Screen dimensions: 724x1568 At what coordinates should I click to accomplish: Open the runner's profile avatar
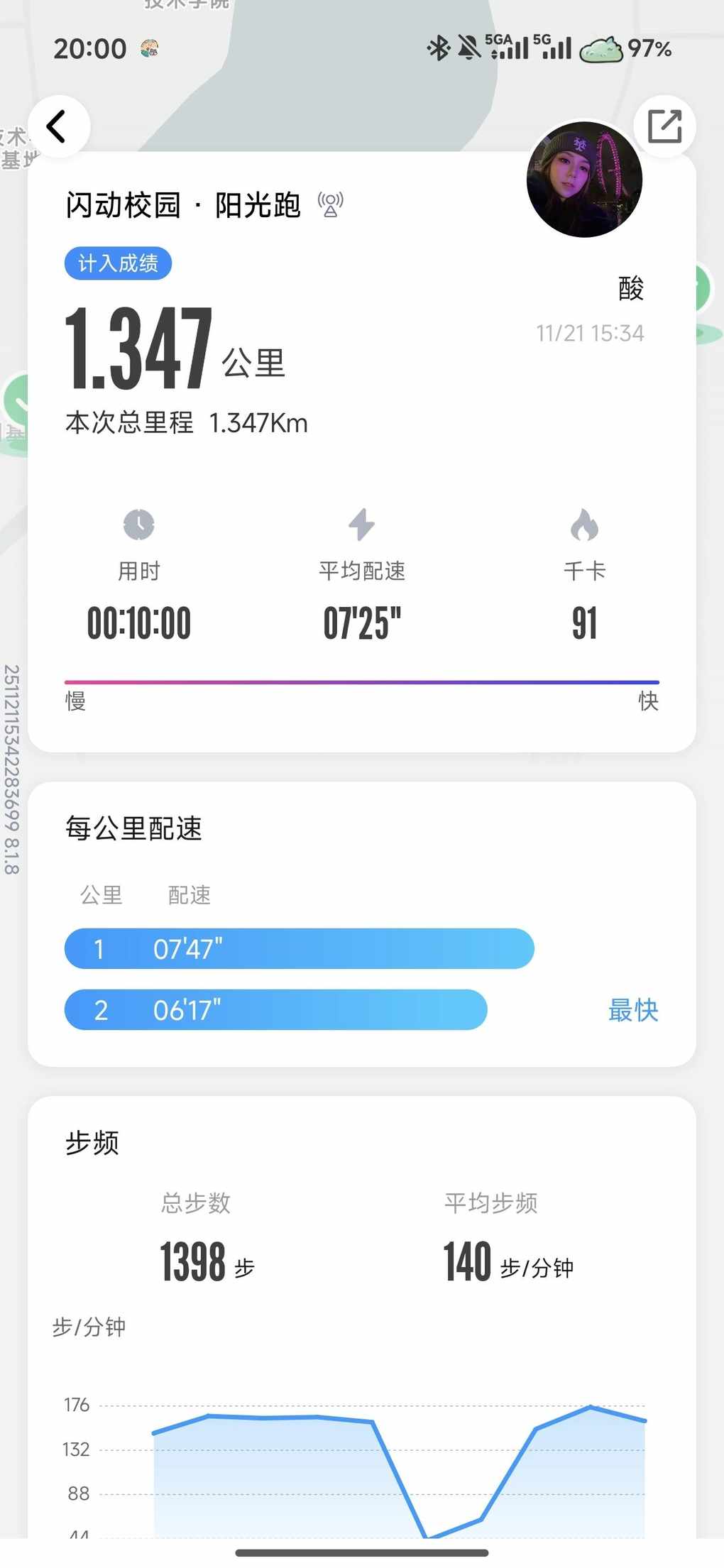pyautogui.click(x=584, y=180)
